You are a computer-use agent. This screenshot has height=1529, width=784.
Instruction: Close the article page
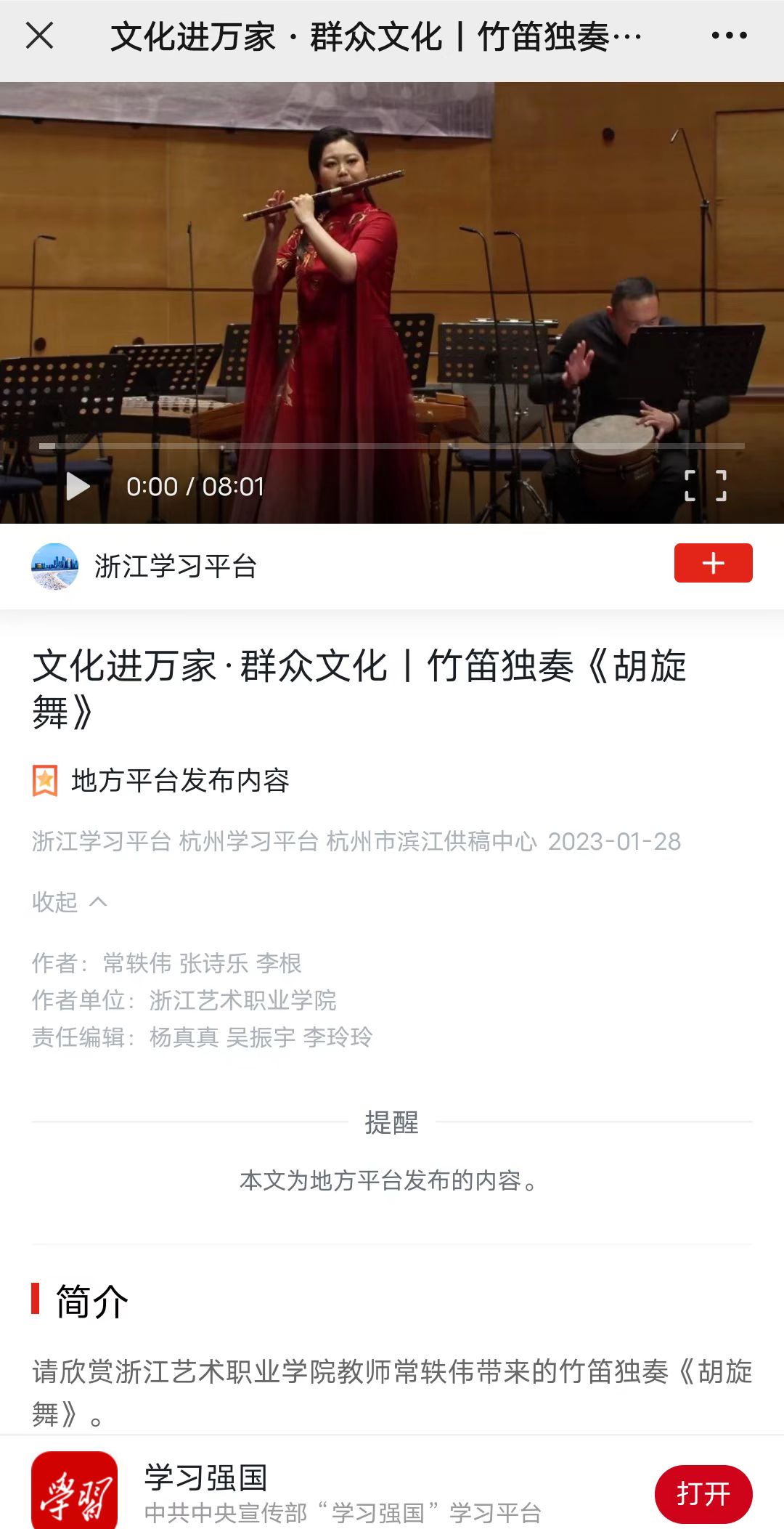pyautogui.click(x=39, y=35)
